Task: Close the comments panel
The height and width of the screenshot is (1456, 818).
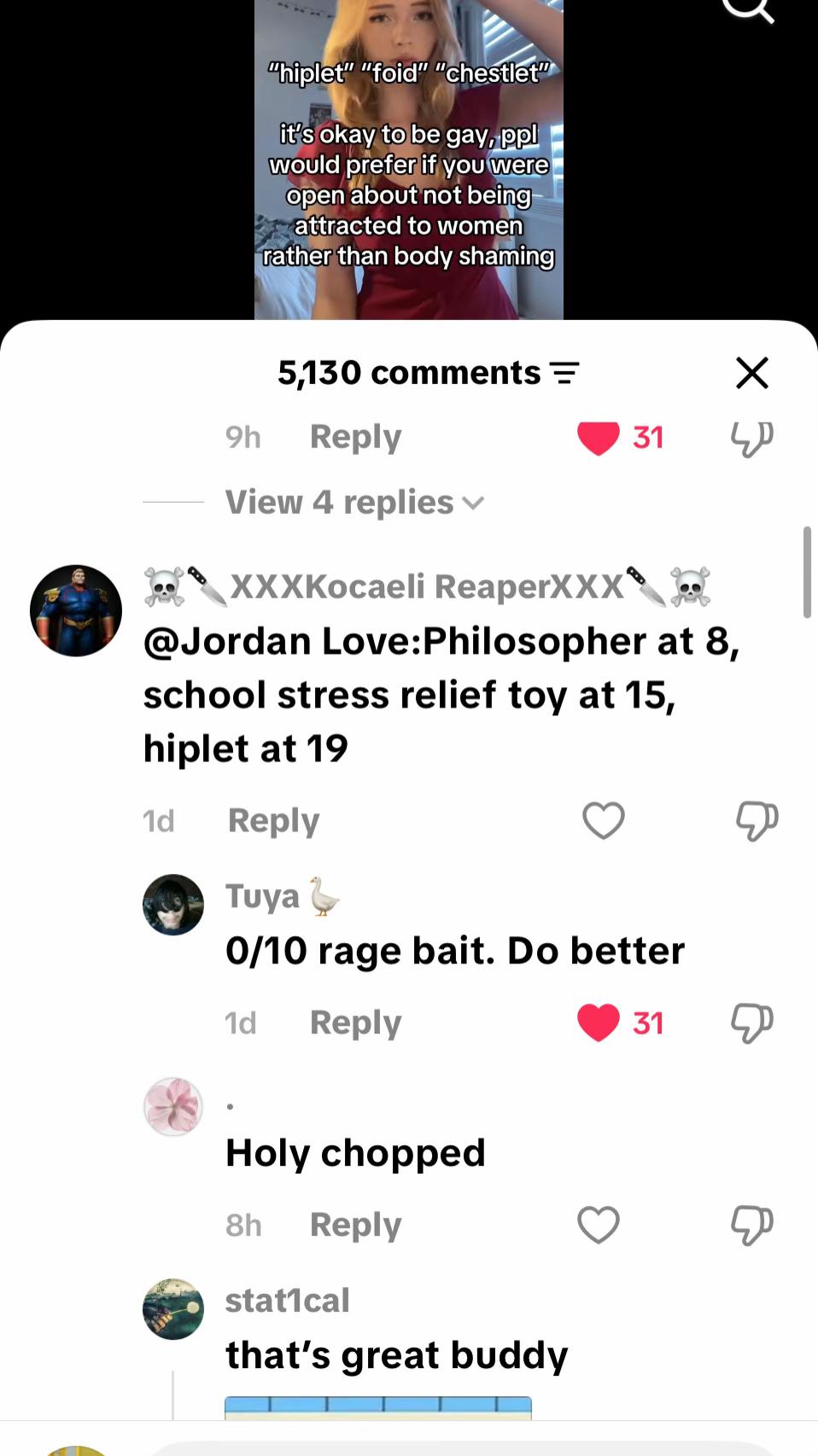Action: pyautogui.click(x=751, y=373)
